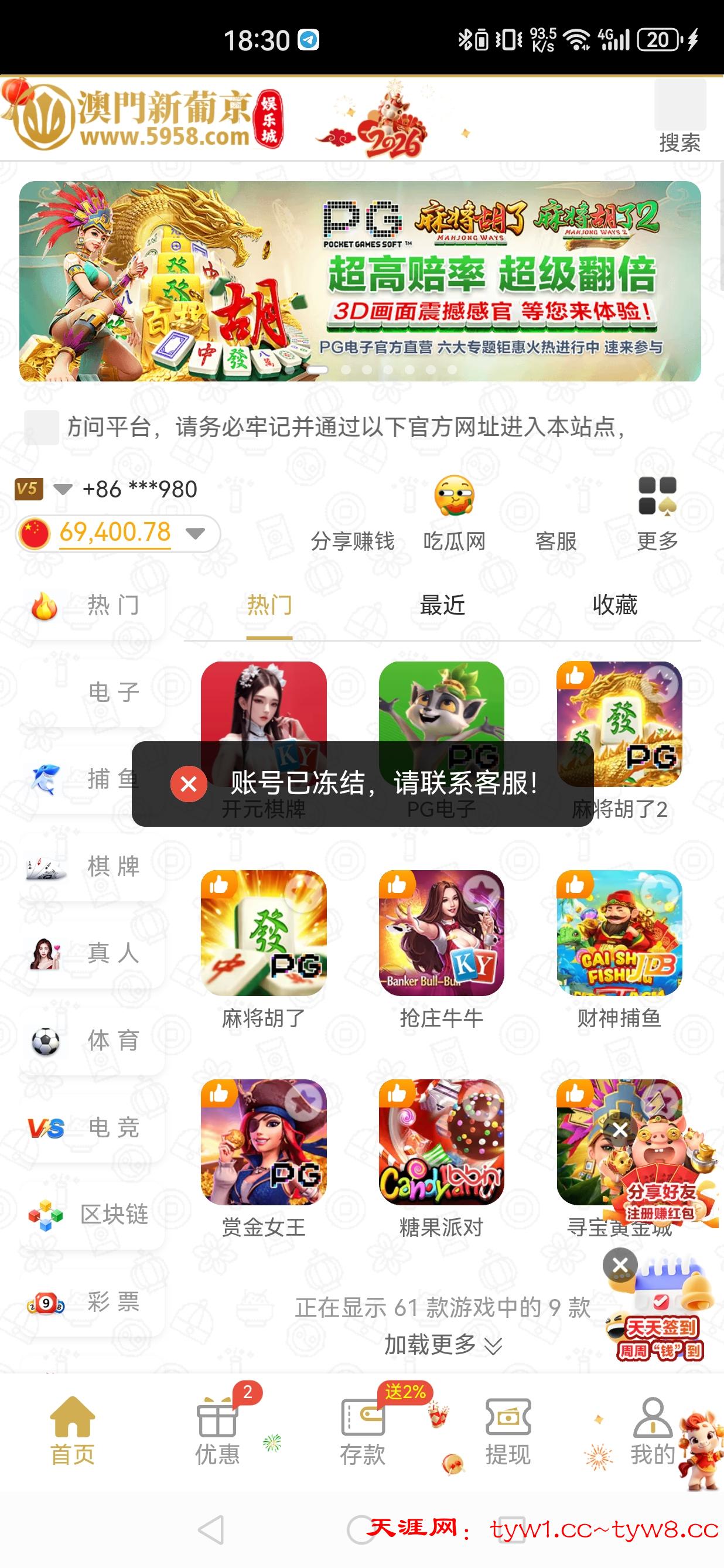Open the 吃瓜网 emoji icon
The image size is (724, 1568).
(x=453, y=496)
